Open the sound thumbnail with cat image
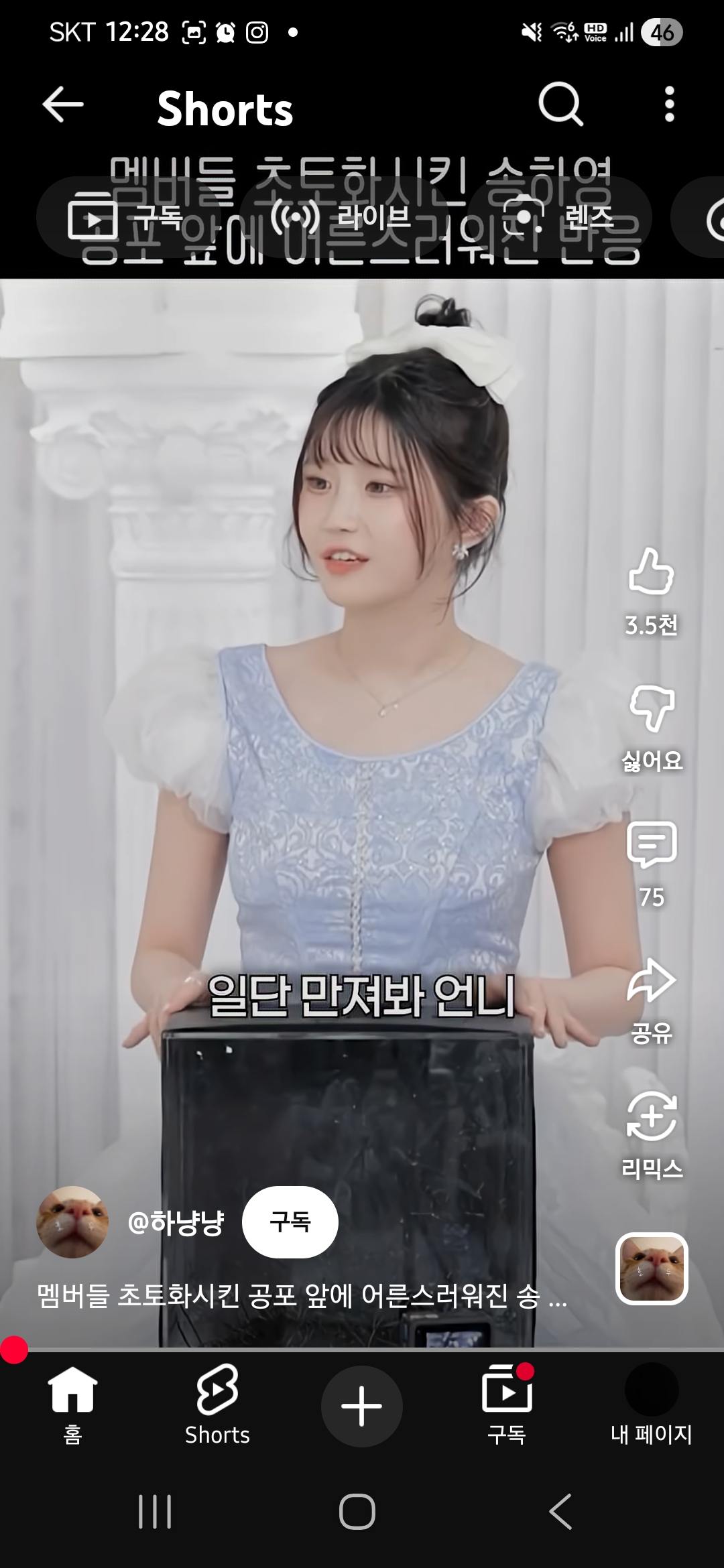 652,1268
